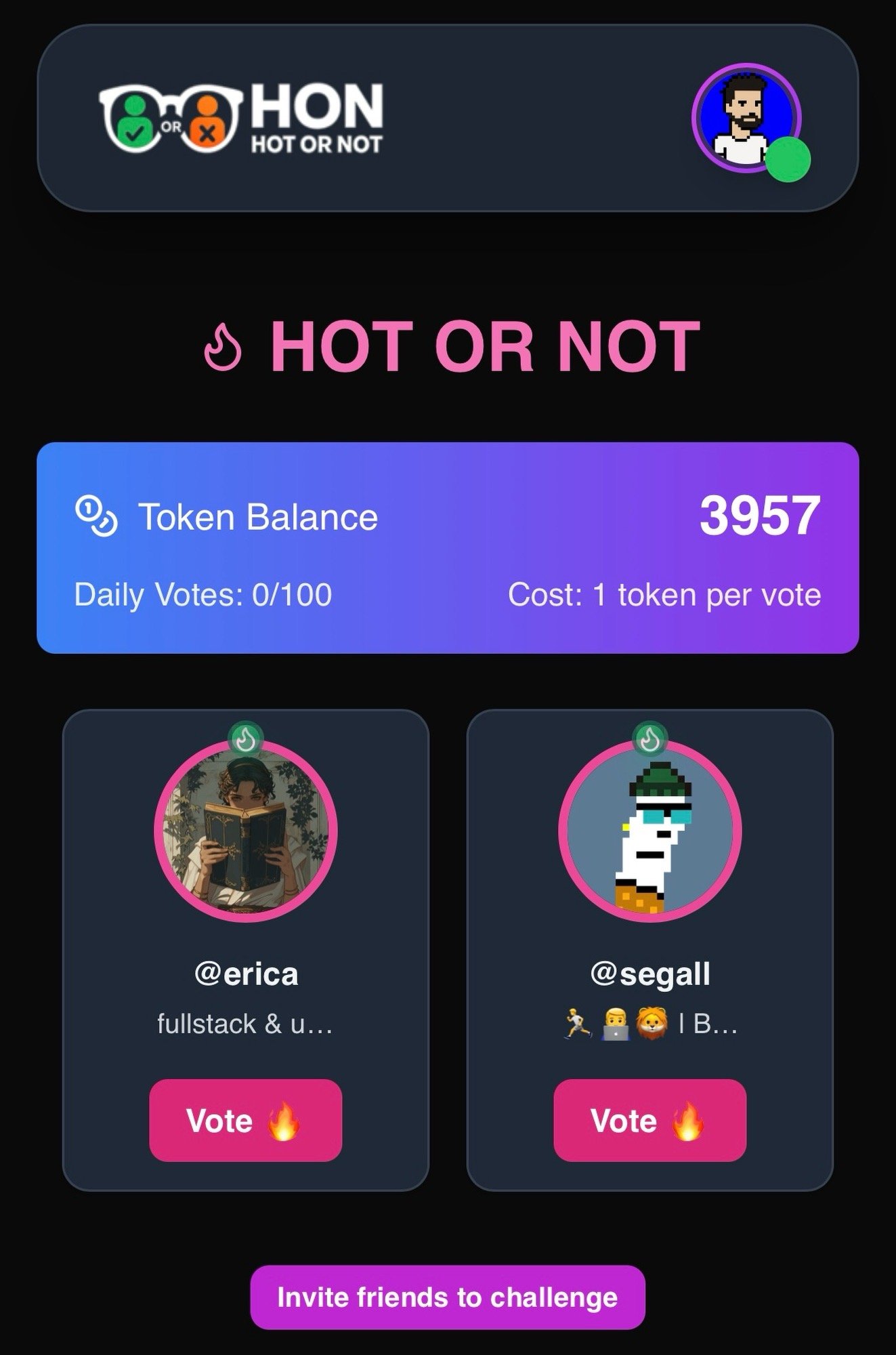Open the user profile avatar in header
Image resolution: width=896 pixels, height=1355 pixels.
(746, 119)
